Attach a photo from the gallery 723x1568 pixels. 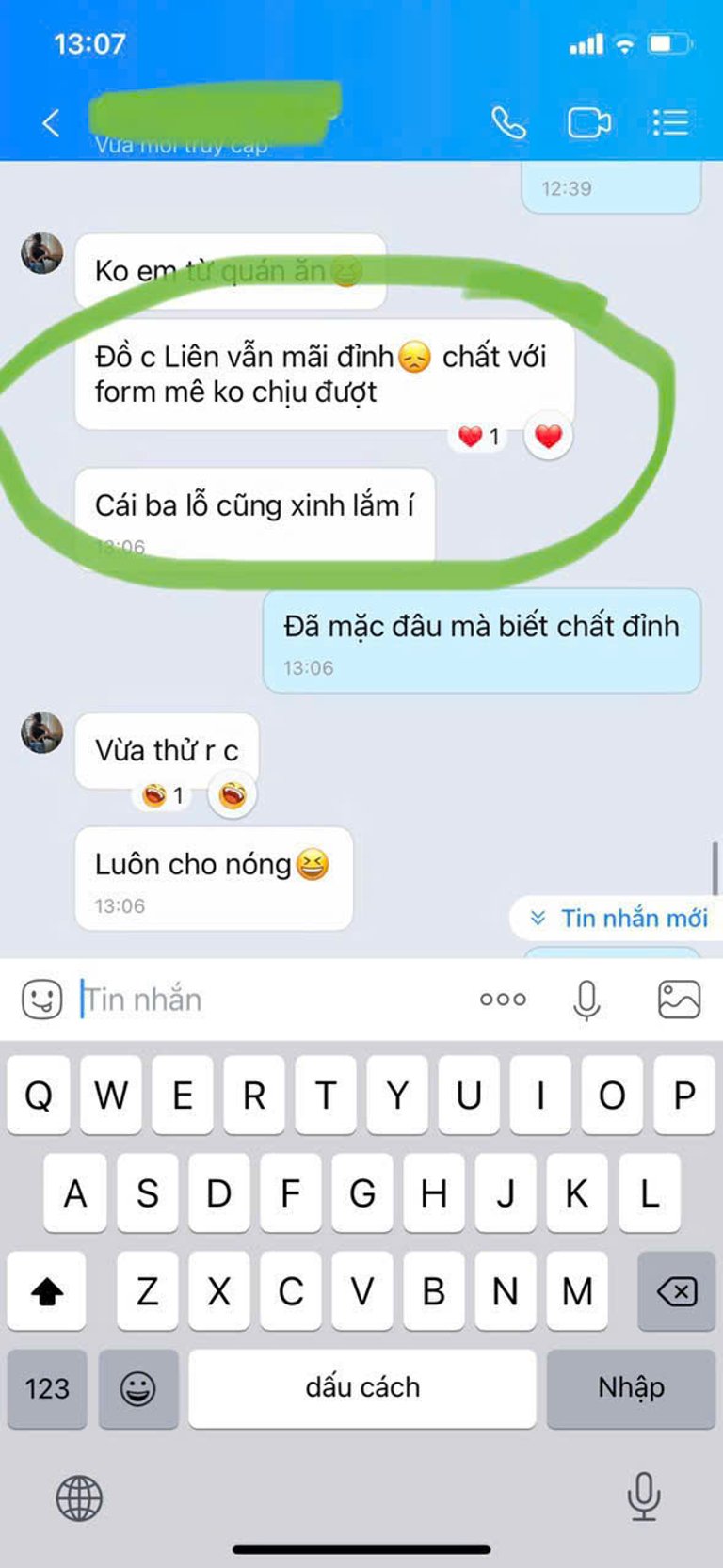[x=679, y=999]
